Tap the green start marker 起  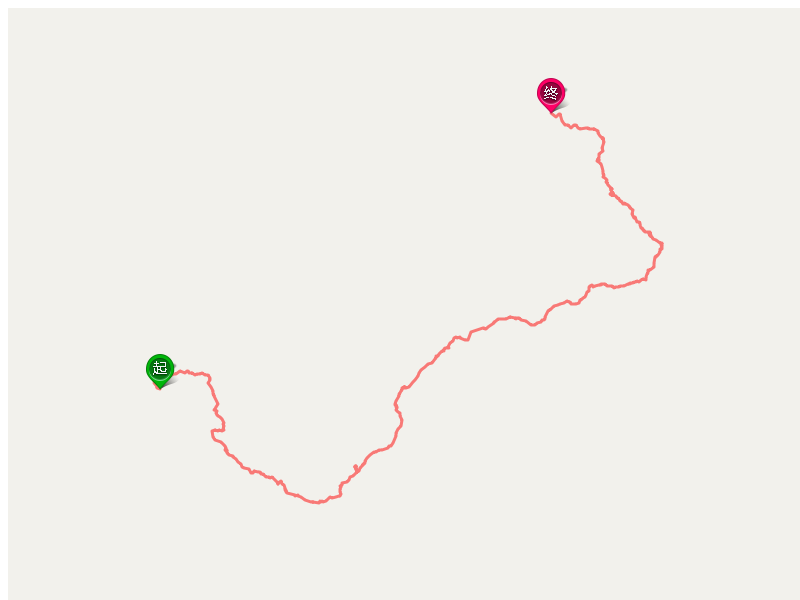[x=160, y=368]
